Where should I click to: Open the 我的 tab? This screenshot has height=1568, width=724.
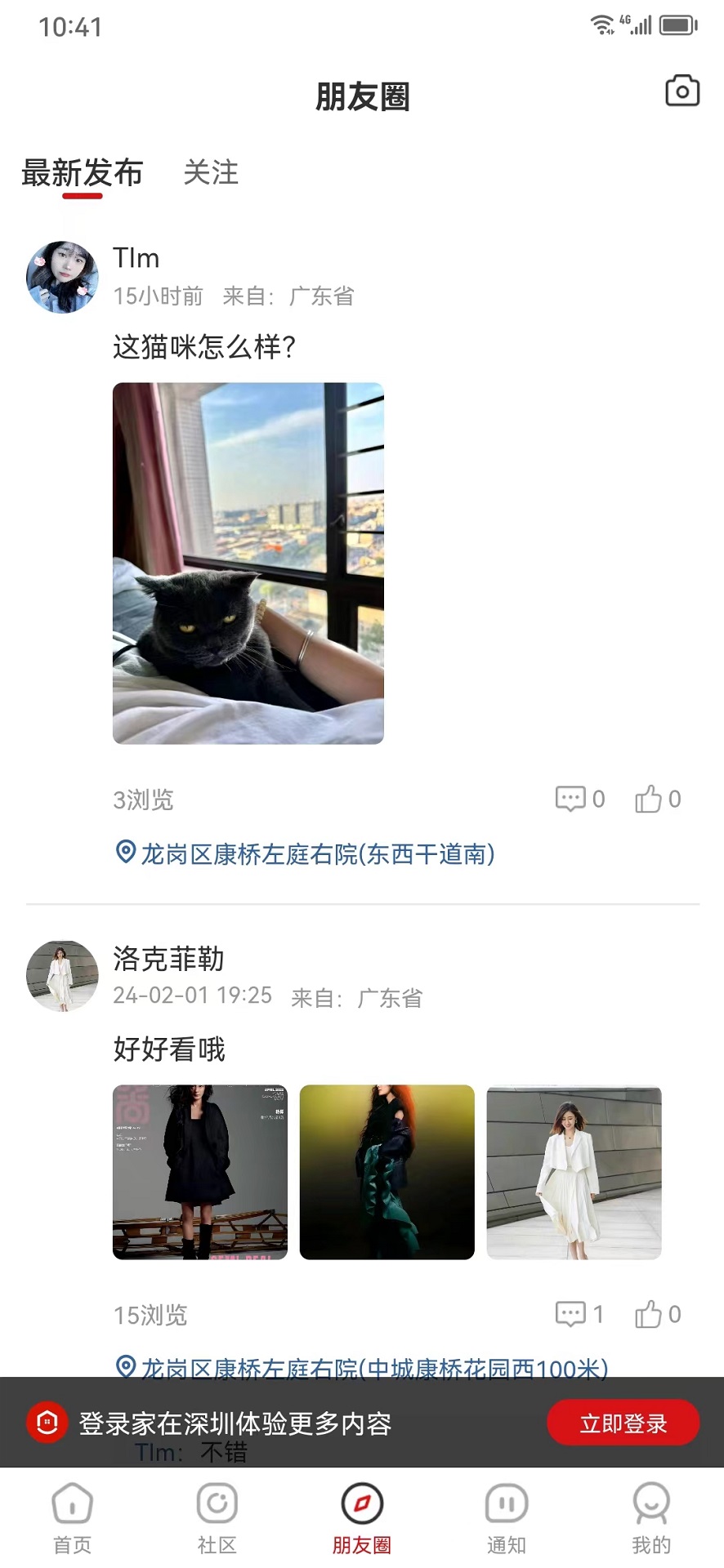651,1517
